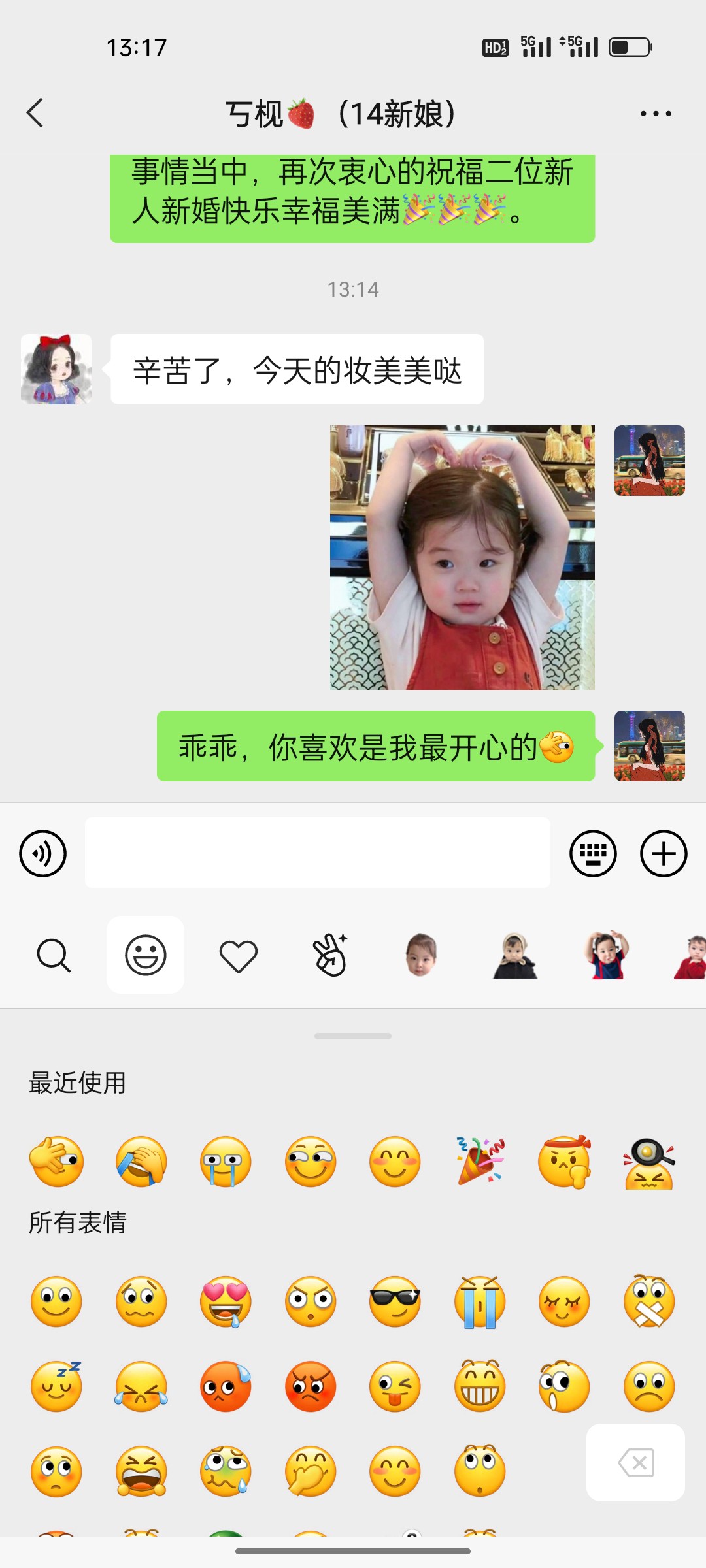Screen dimensions: 706x1568
Task: Go back from the chat
Action: point(35,113)
